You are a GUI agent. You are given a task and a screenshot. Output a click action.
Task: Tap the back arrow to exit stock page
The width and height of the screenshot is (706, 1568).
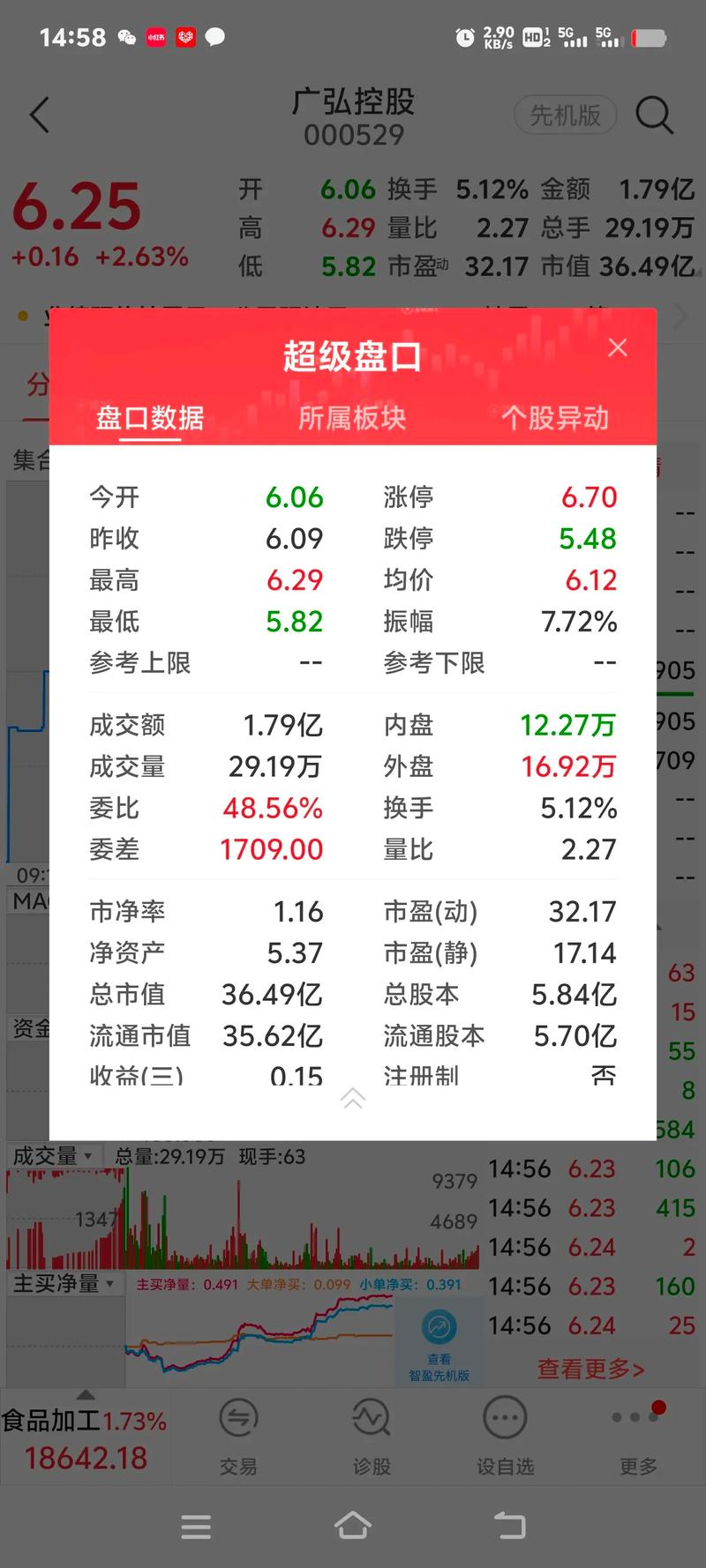point(39,116)
